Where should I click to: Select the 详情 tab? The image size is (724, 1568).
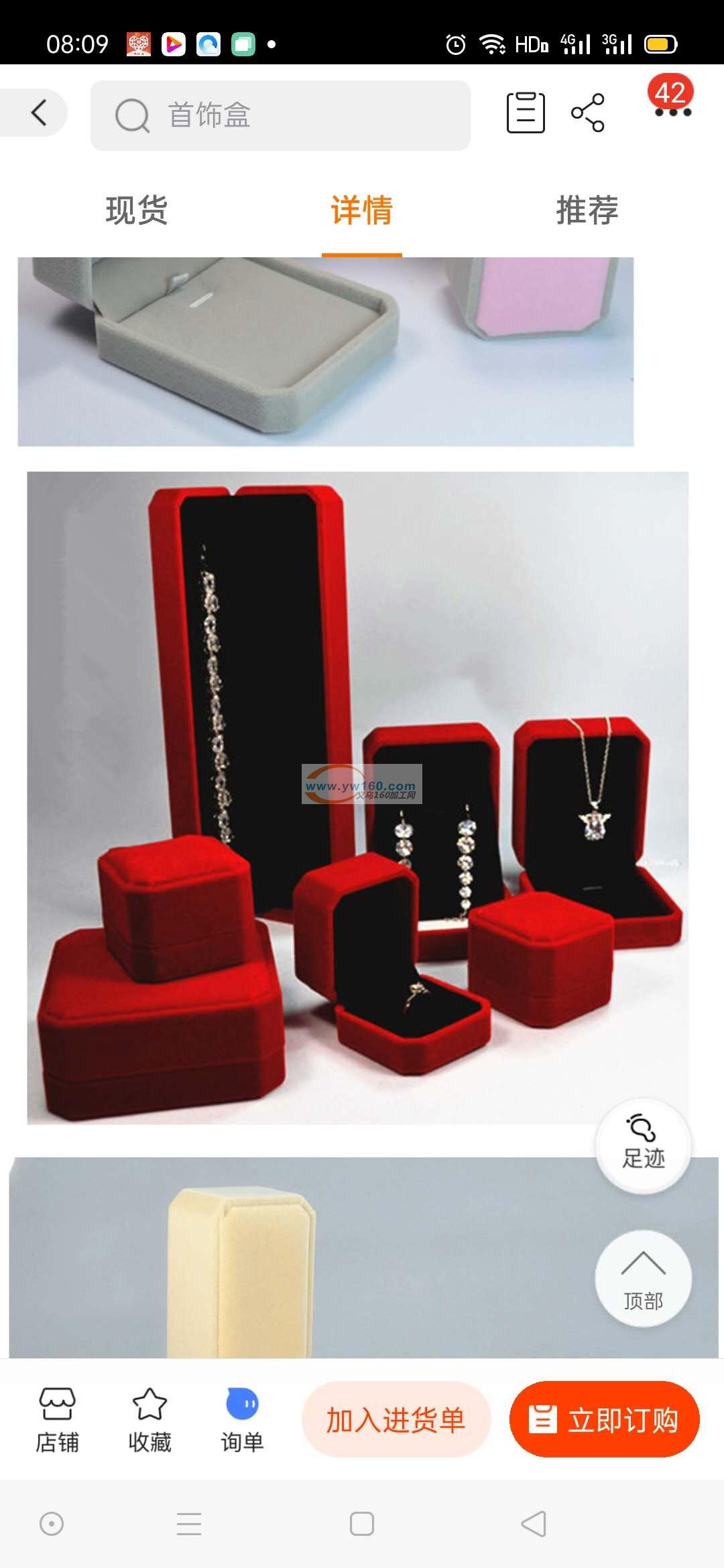click(x=361, y=210)
